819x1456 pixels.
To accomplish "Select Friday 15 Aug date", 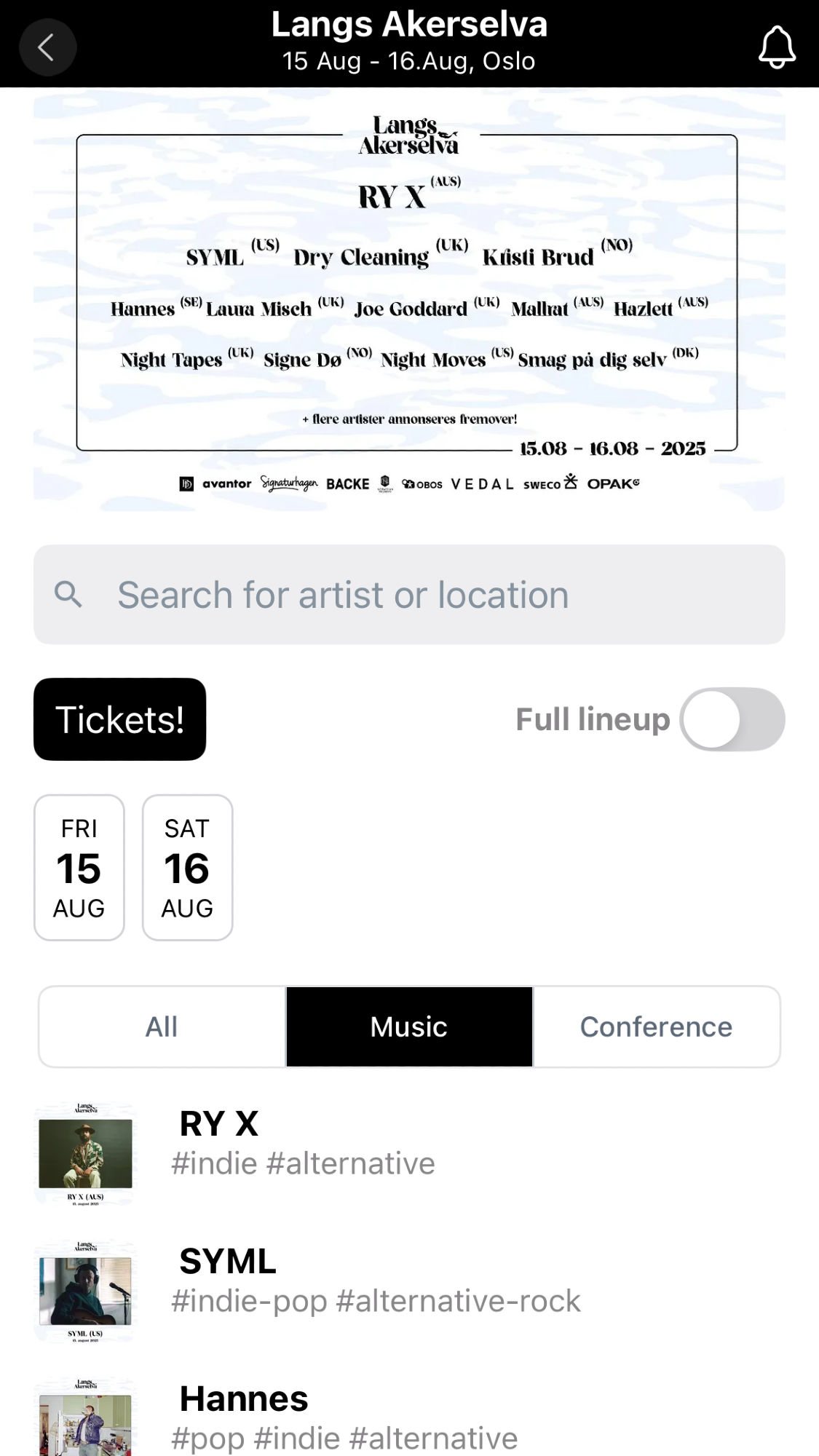I will [79, 868].
